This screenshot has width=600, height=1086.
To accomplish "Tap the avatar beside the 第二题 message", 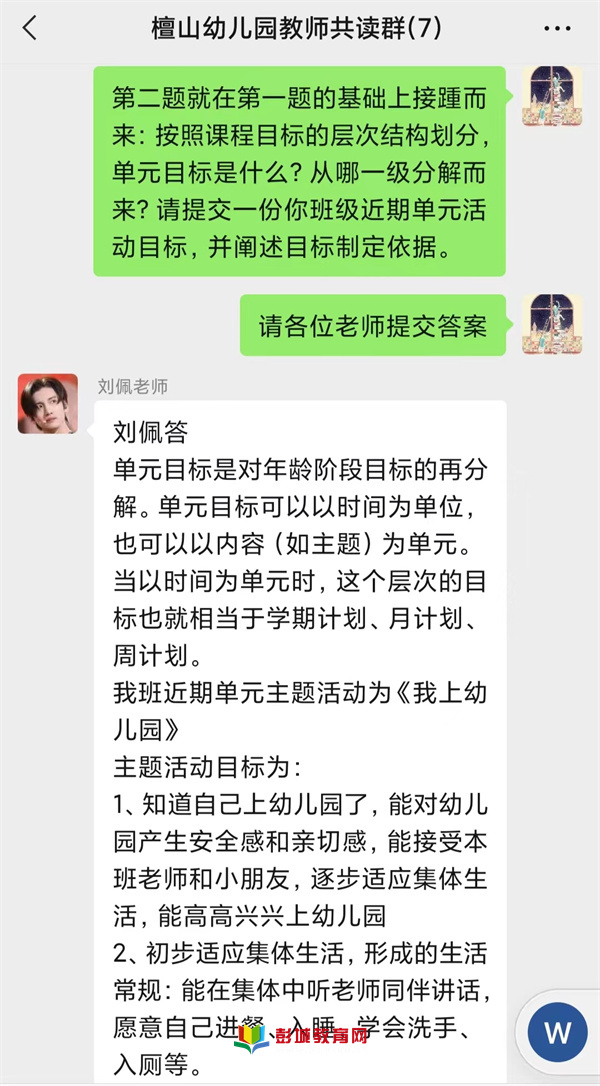I will click(553, 97).
